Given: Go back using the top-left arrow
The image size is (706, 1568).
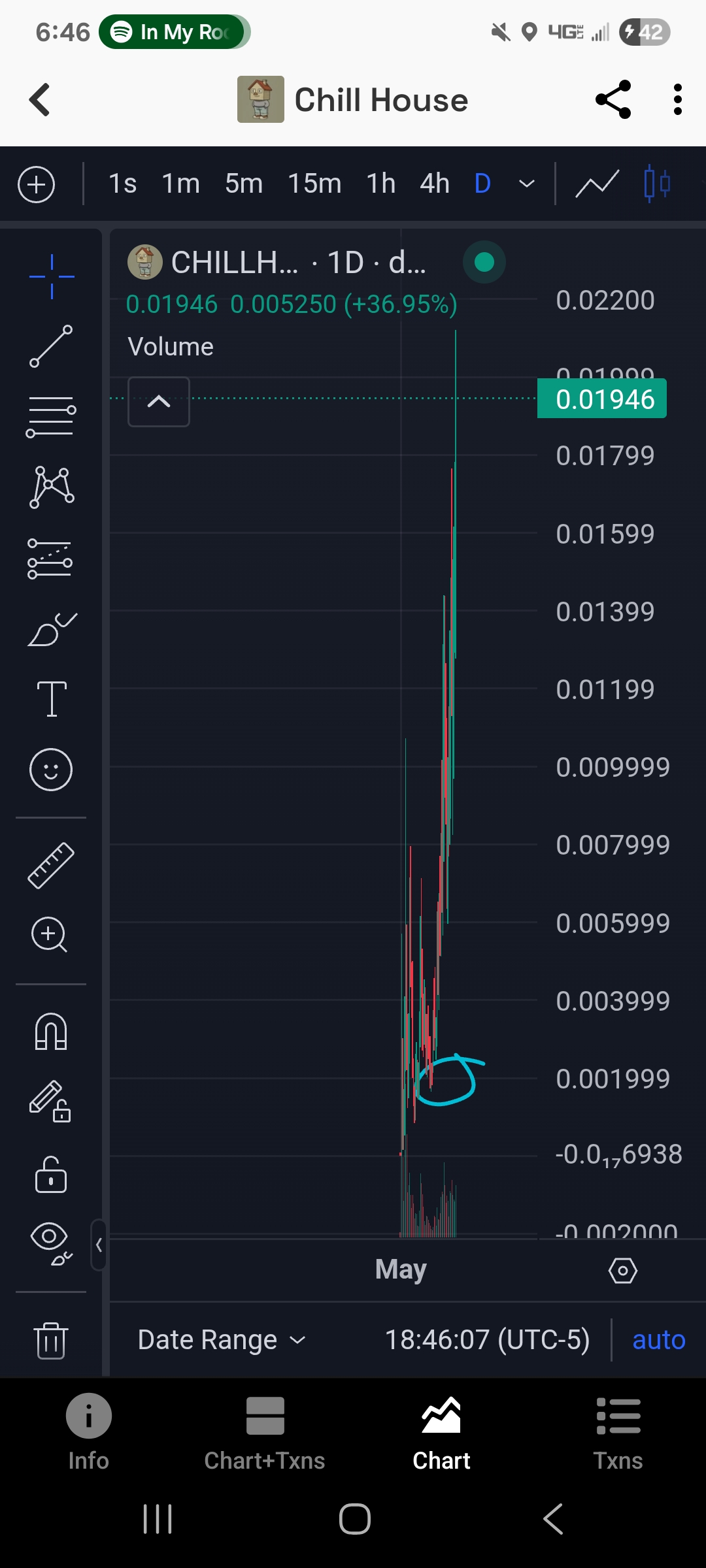Looking at the screenshot, I should tap(40, 100).
